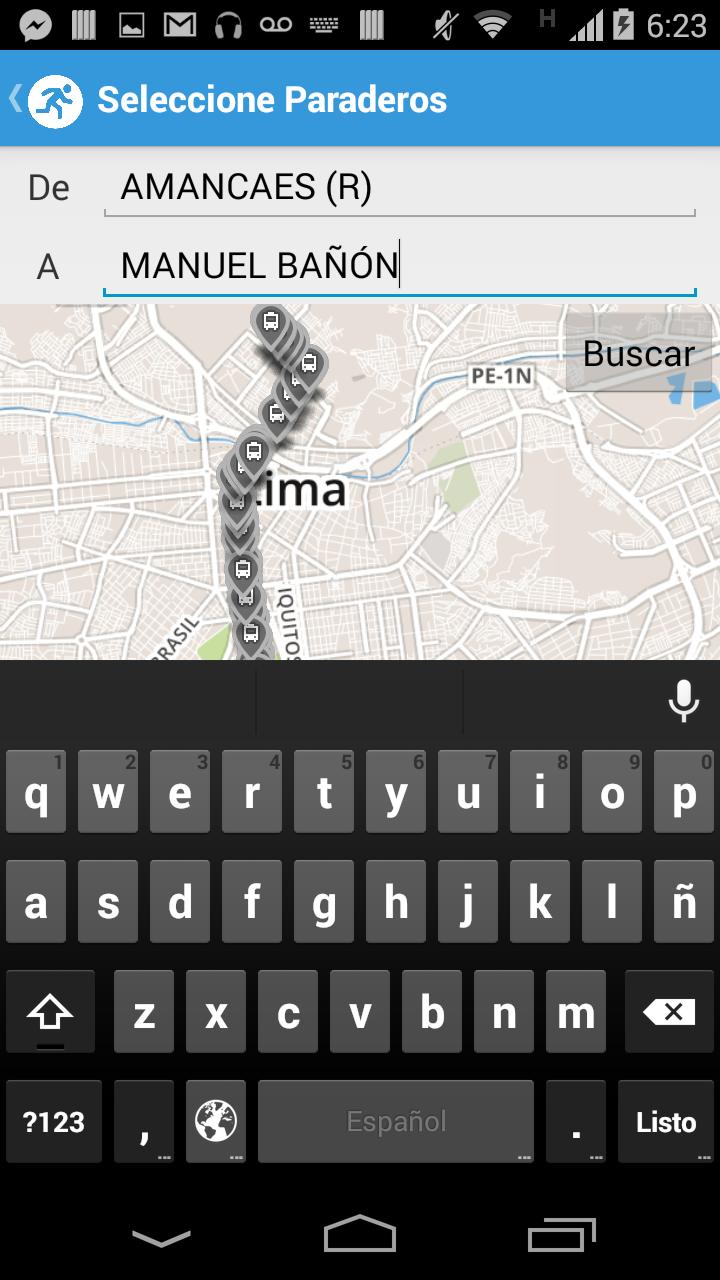The image size is (720, 1280).
Task: Open the ?123 symbols keyboard
Action: point(54,1122)
